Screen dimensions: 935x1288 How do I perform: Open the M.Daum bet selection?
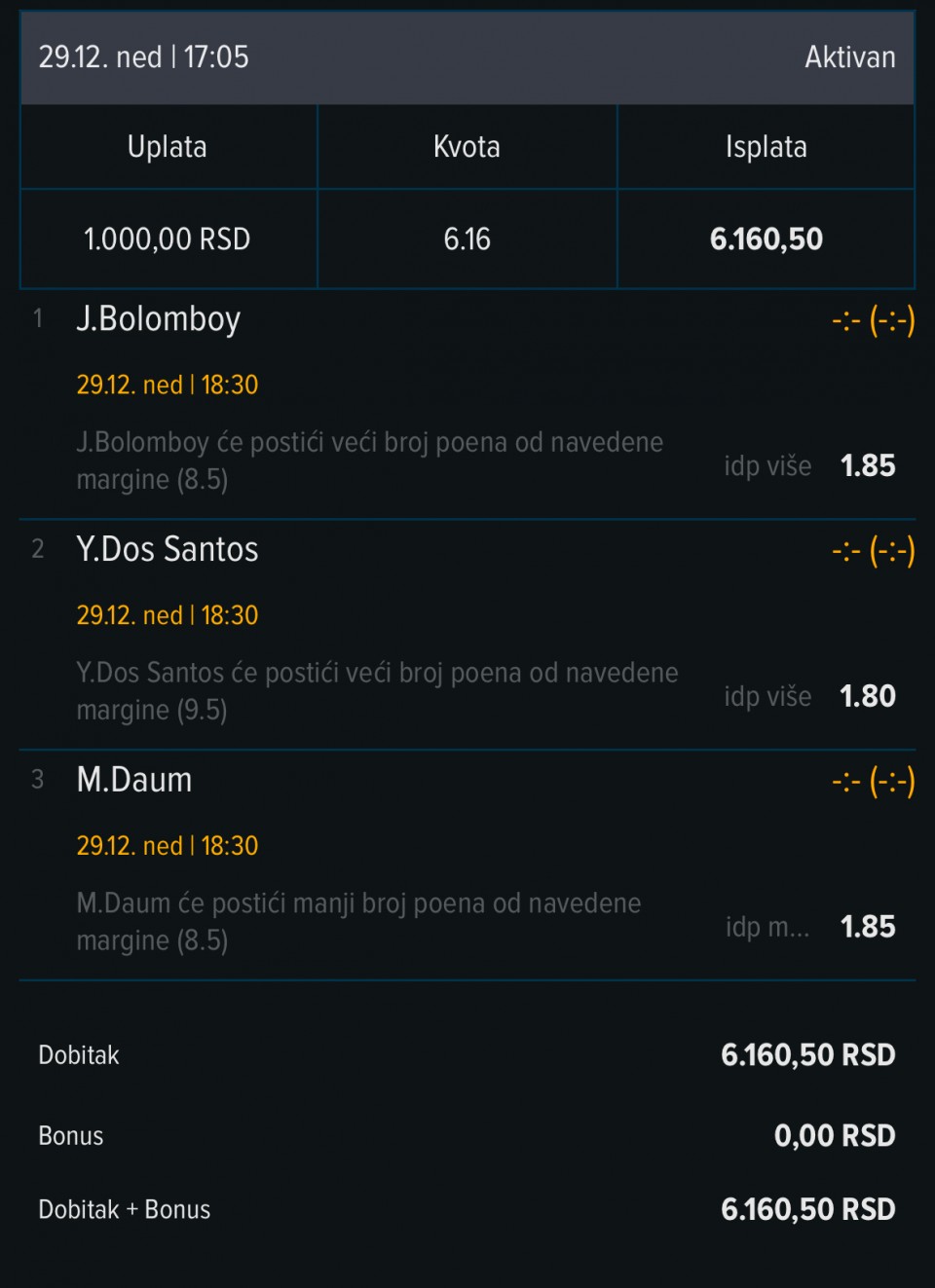tap(134, 781)
